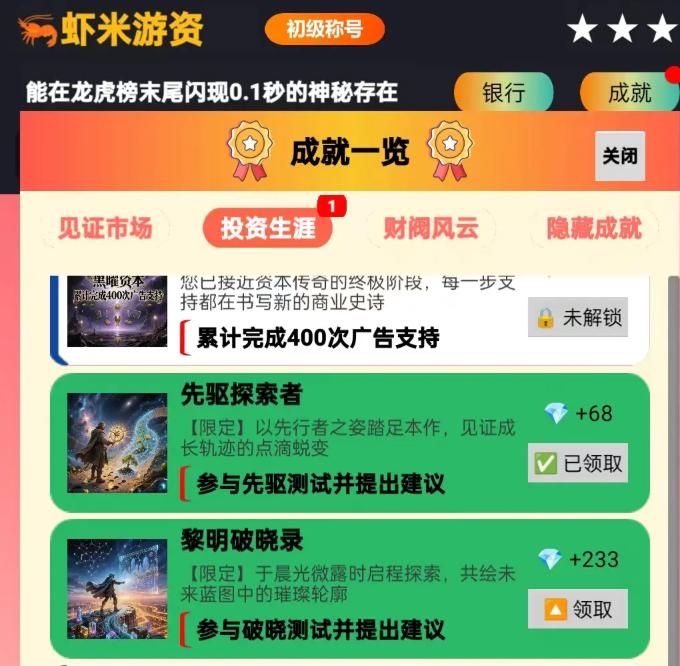View the 隐藏成就 tab
This screenshot has height=666, width=680.
594,229
